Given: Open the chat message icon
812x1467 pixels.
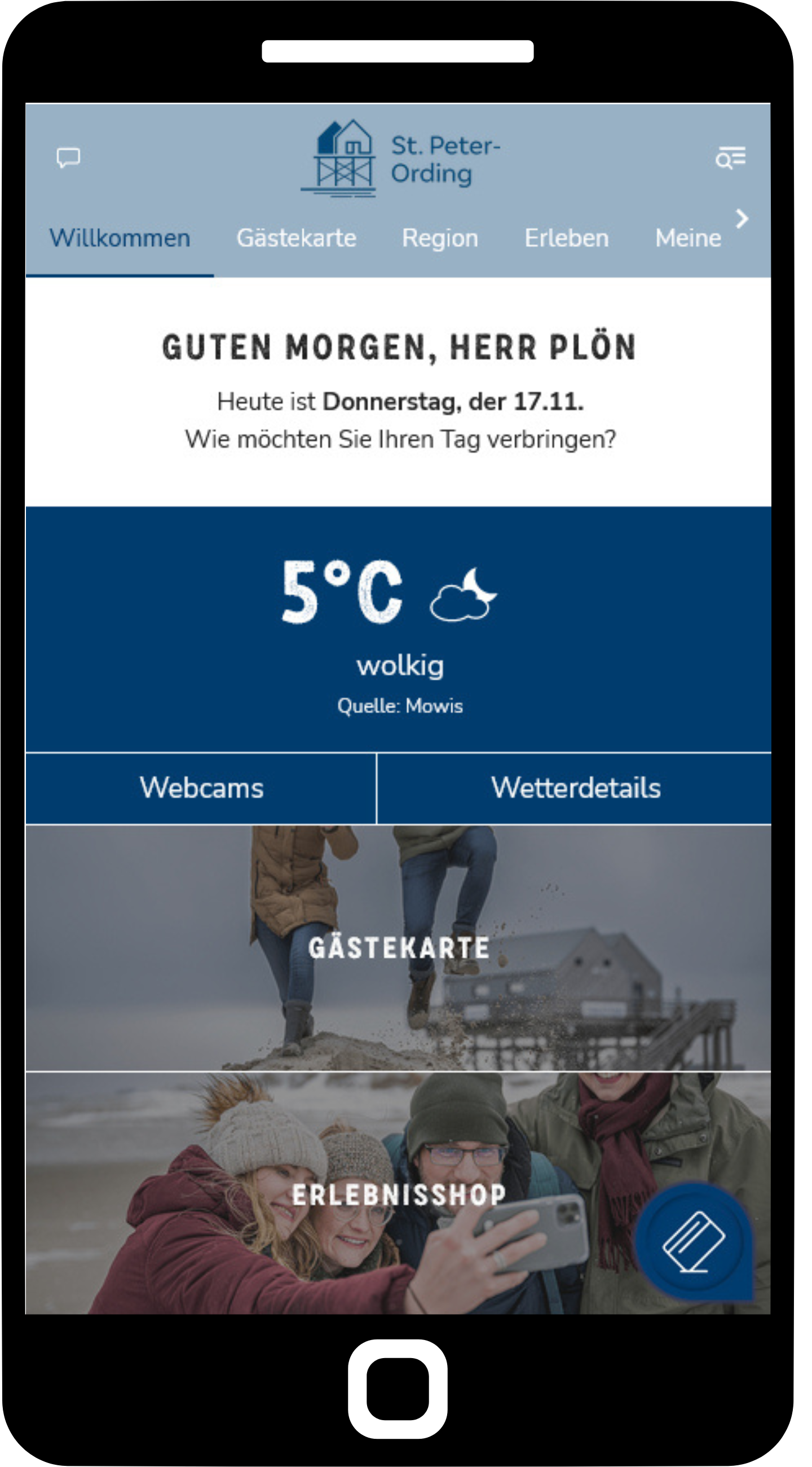Looking at the screenshot, I should pyautogui.click(x=68, y=157).
